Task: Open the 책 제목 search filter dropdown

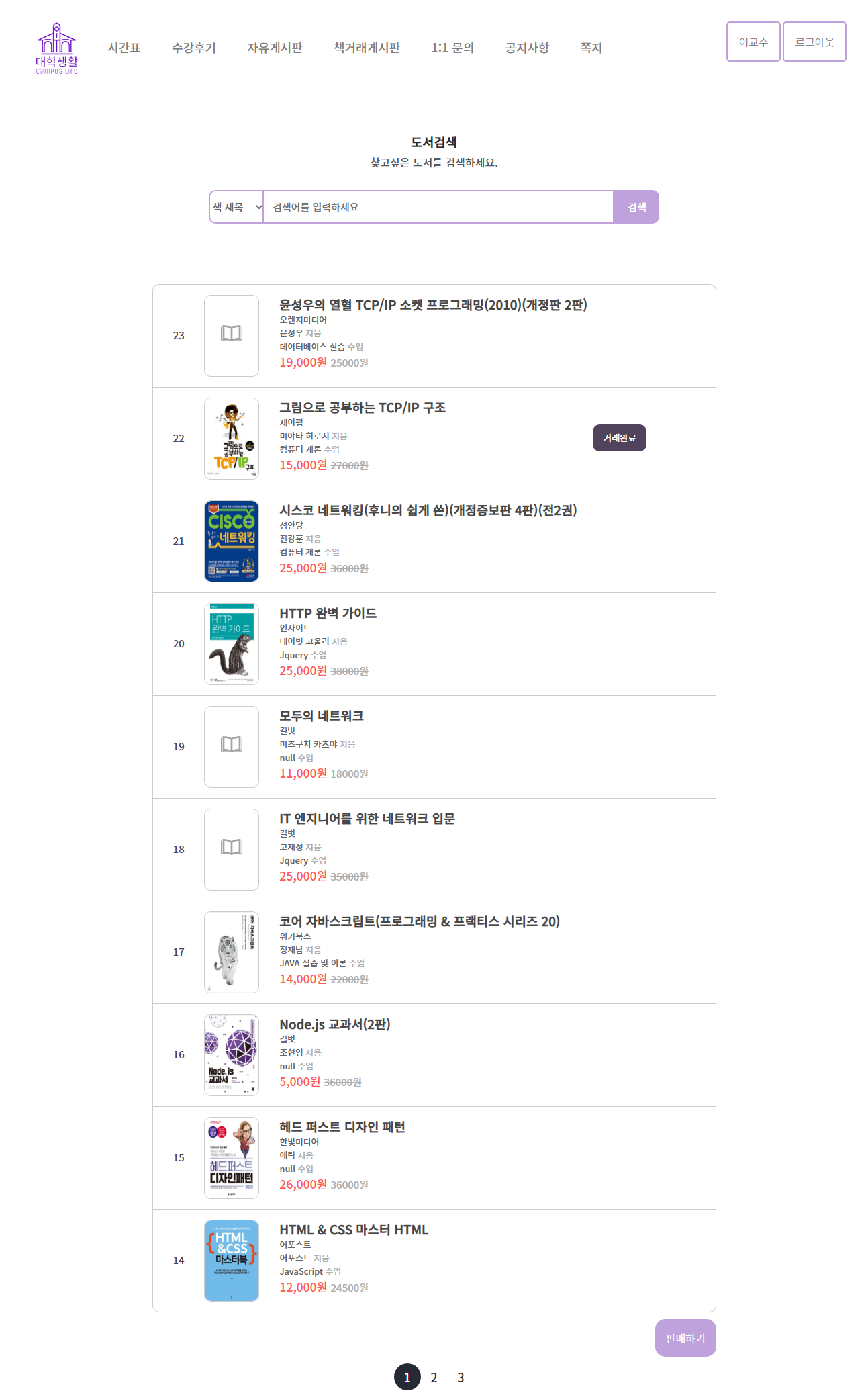Action: pos(236,207)
